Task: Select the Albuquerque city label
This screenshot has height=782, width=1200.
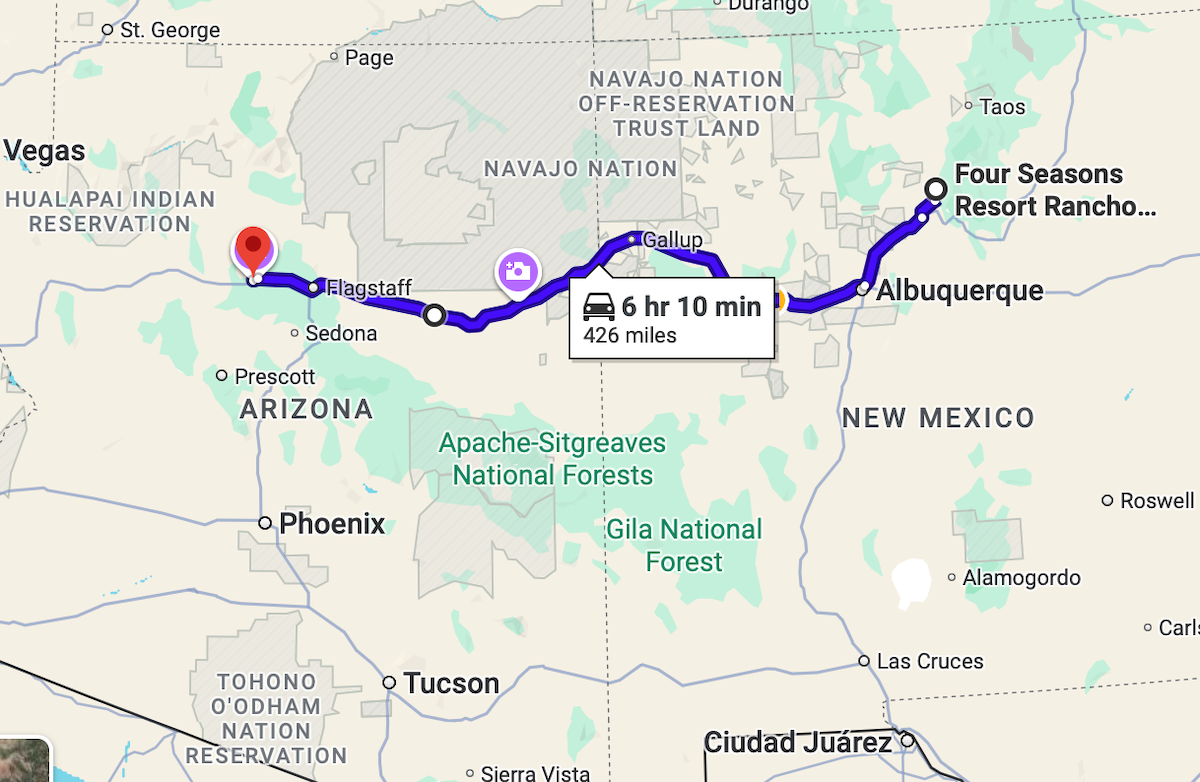Action: pos(959,291)
